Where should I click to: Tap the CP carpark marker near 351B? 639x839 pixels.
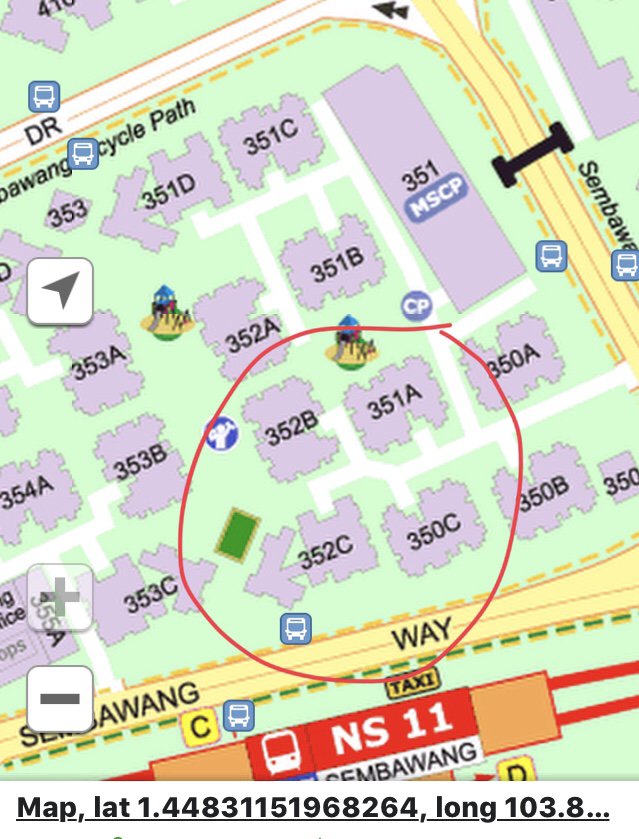pos(416,305)
